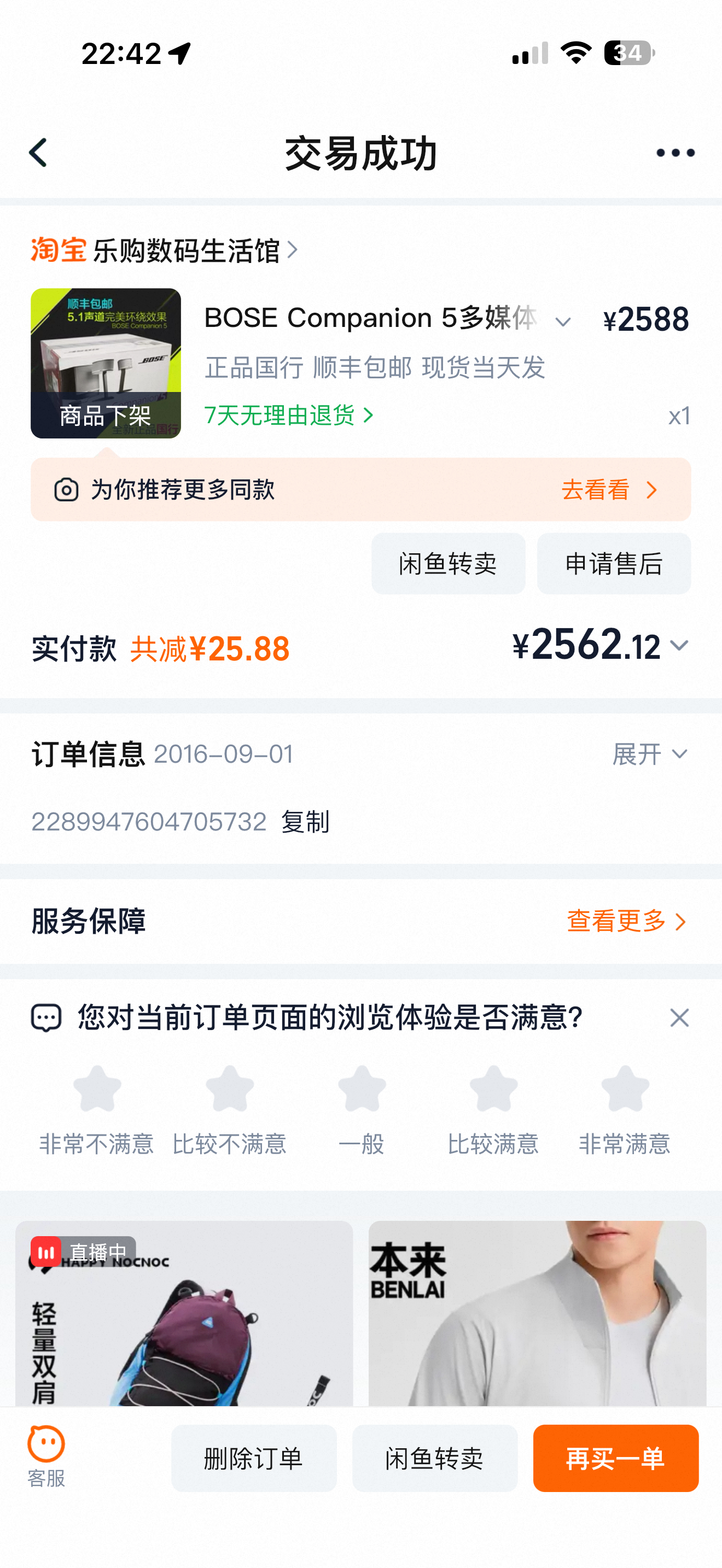Tap 再买一单 to buy again

[x=615, y=1458]
